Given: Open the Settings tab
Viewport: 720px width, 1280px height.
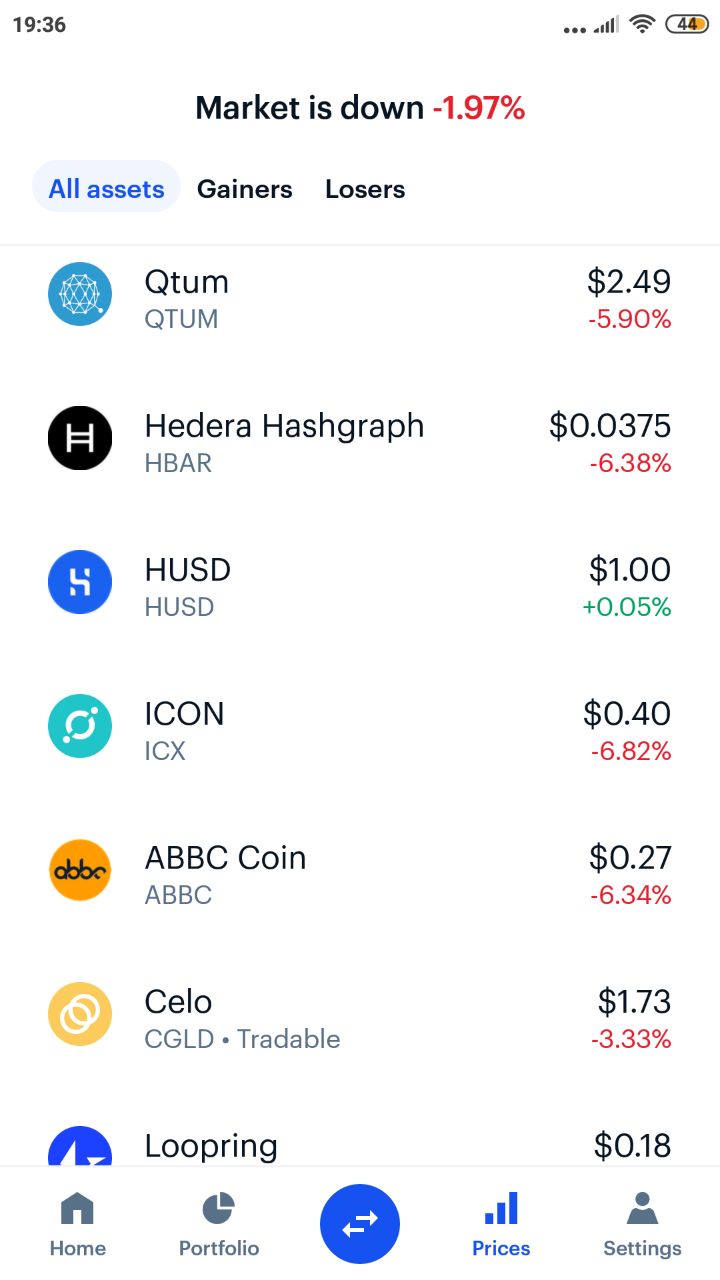Looking at the screenshot, I should pyautogui.click(x=642, y=1224).
